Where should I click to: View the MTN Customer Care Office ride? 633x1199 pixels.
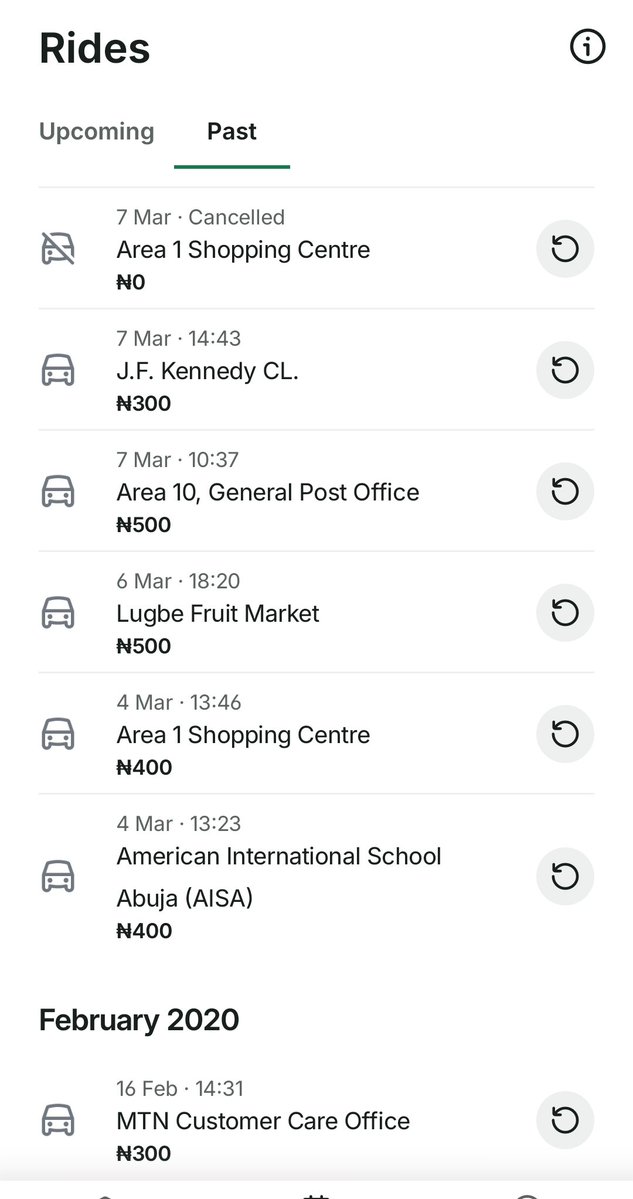[x=263, y=1121]
